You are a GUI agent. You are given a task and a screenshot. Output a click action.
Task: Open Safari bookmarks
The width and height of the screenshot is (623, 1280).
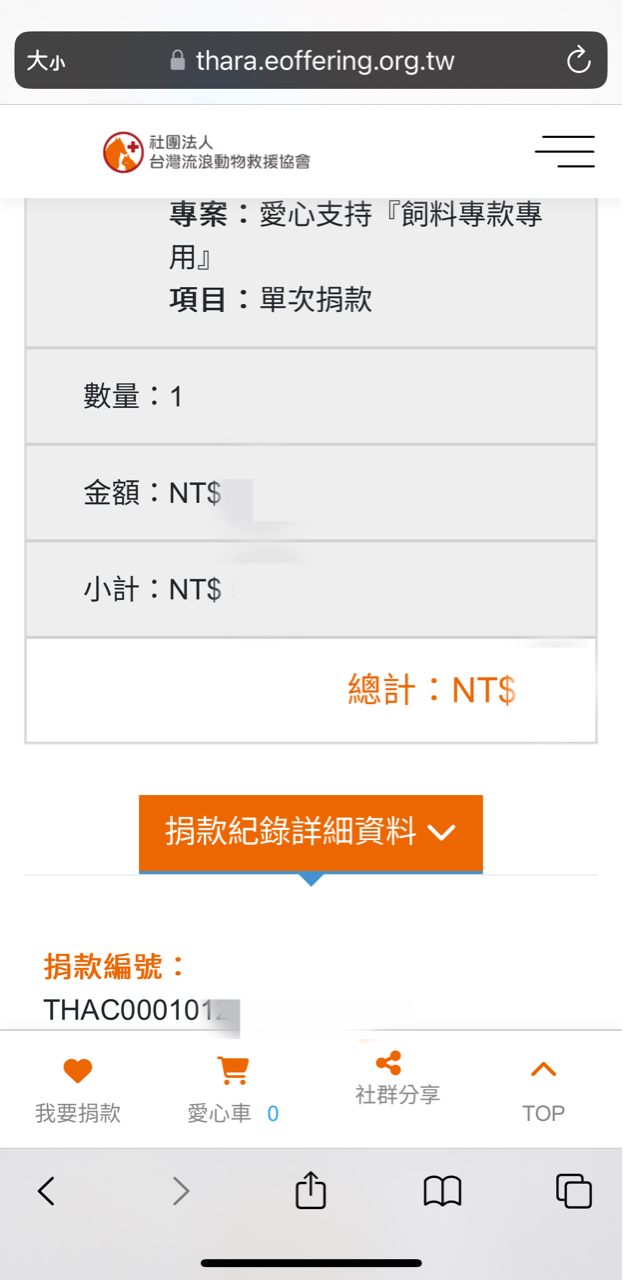tap(442, 1190)
